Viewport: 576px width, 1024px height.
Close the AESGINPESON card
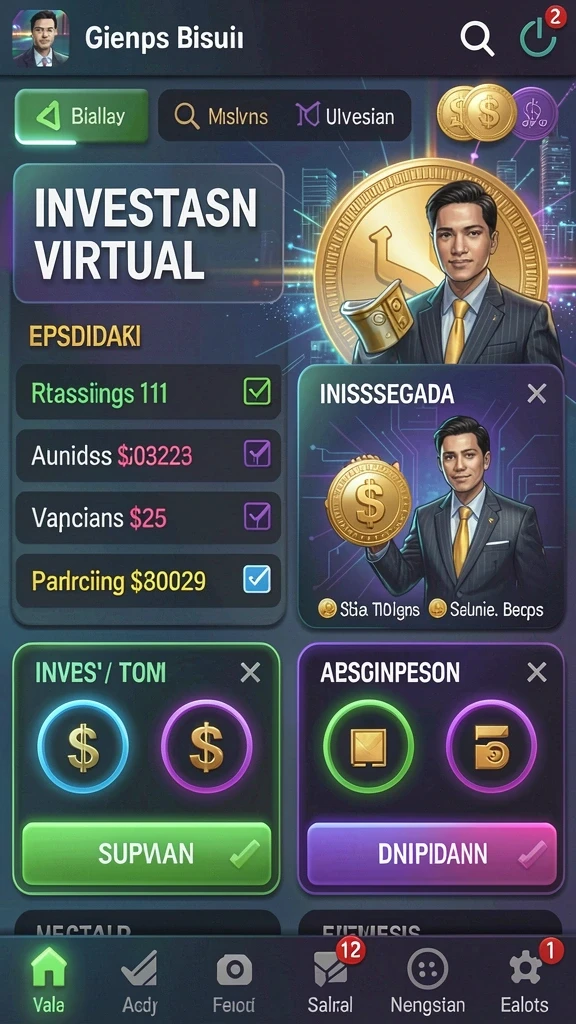(536, 672)
